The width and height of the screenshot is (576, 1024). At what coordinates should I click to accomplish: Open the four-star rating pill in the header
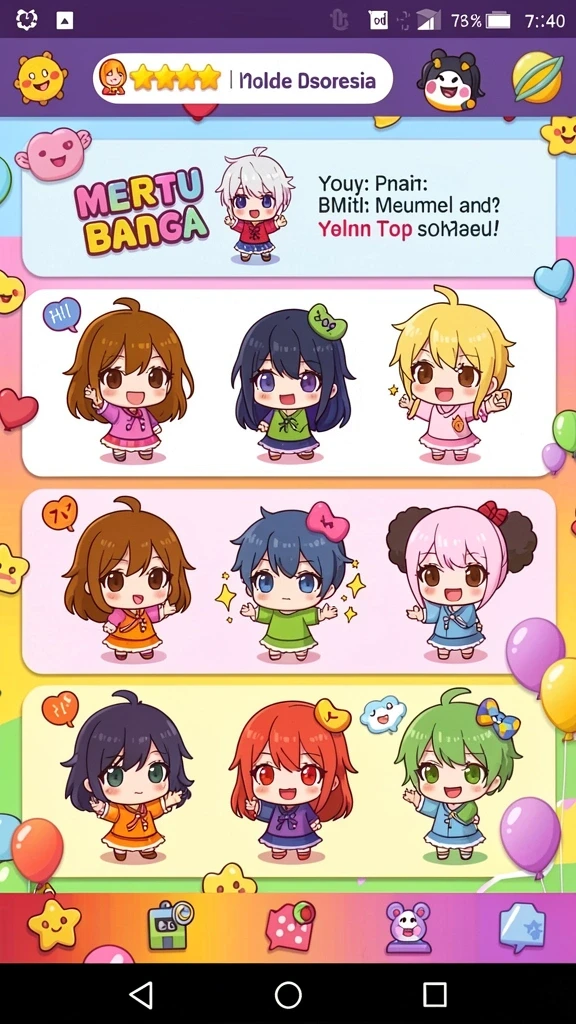click(243, 79)
